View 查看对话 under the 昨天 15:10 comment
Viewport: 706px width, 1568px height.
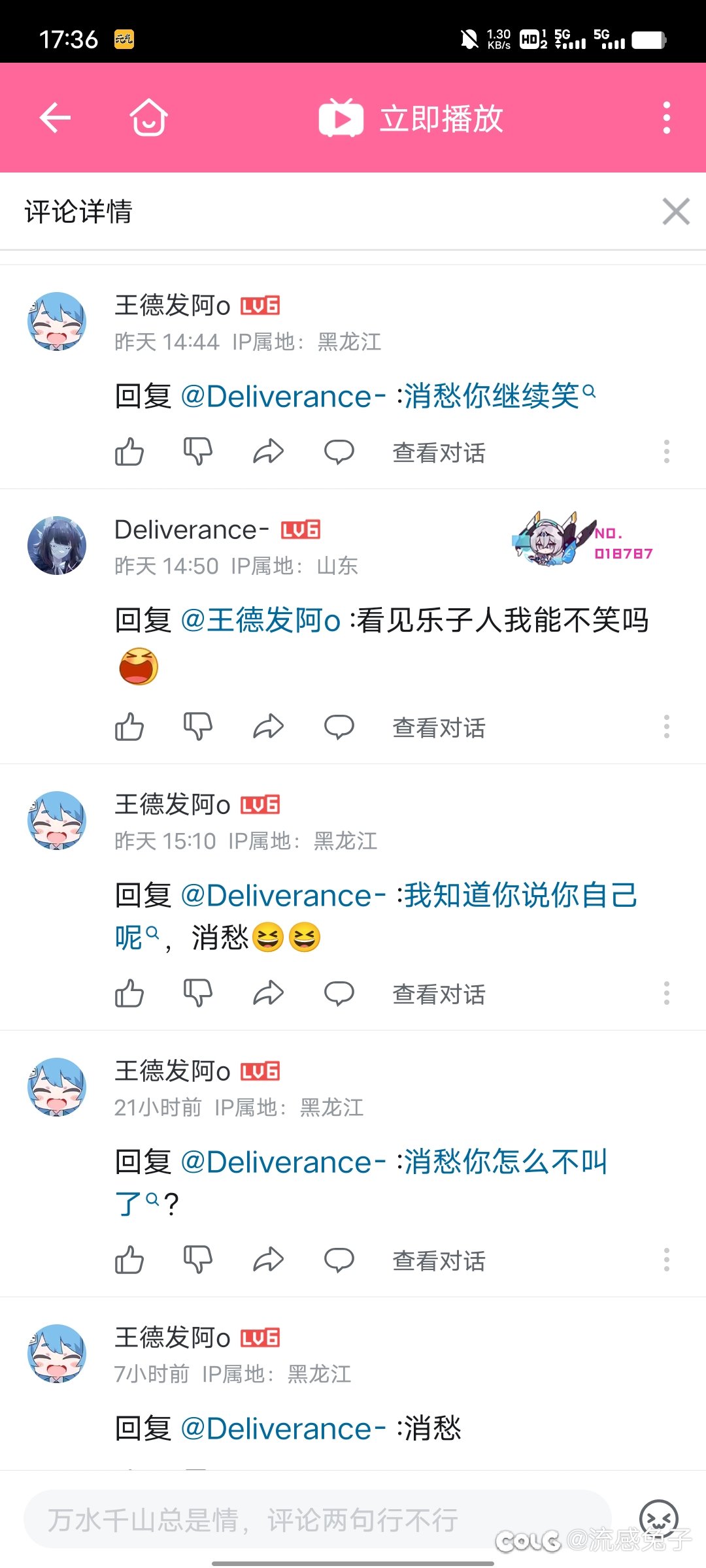click(439, 994)
